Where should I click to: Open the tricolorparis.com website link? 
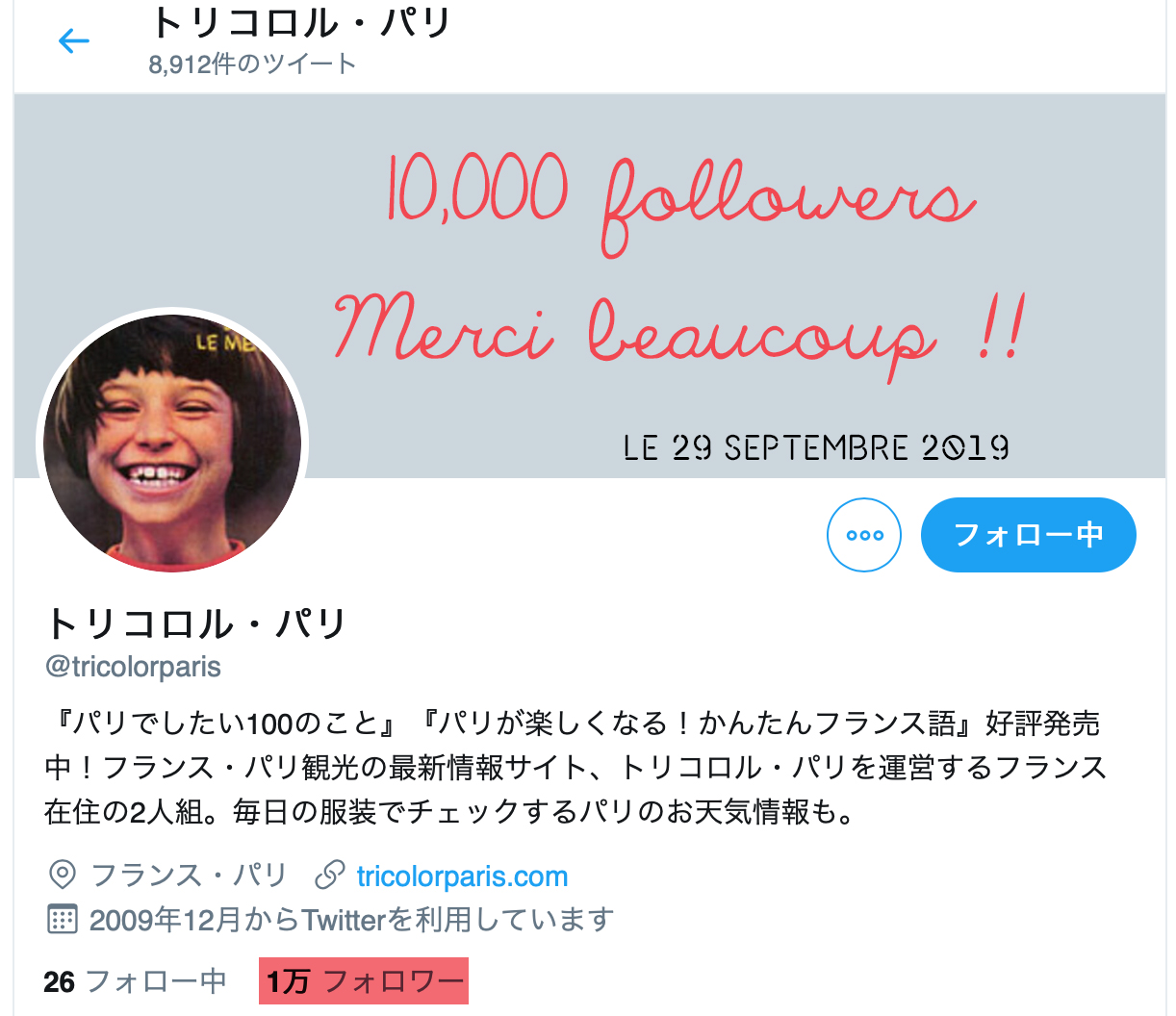(462, 876)
